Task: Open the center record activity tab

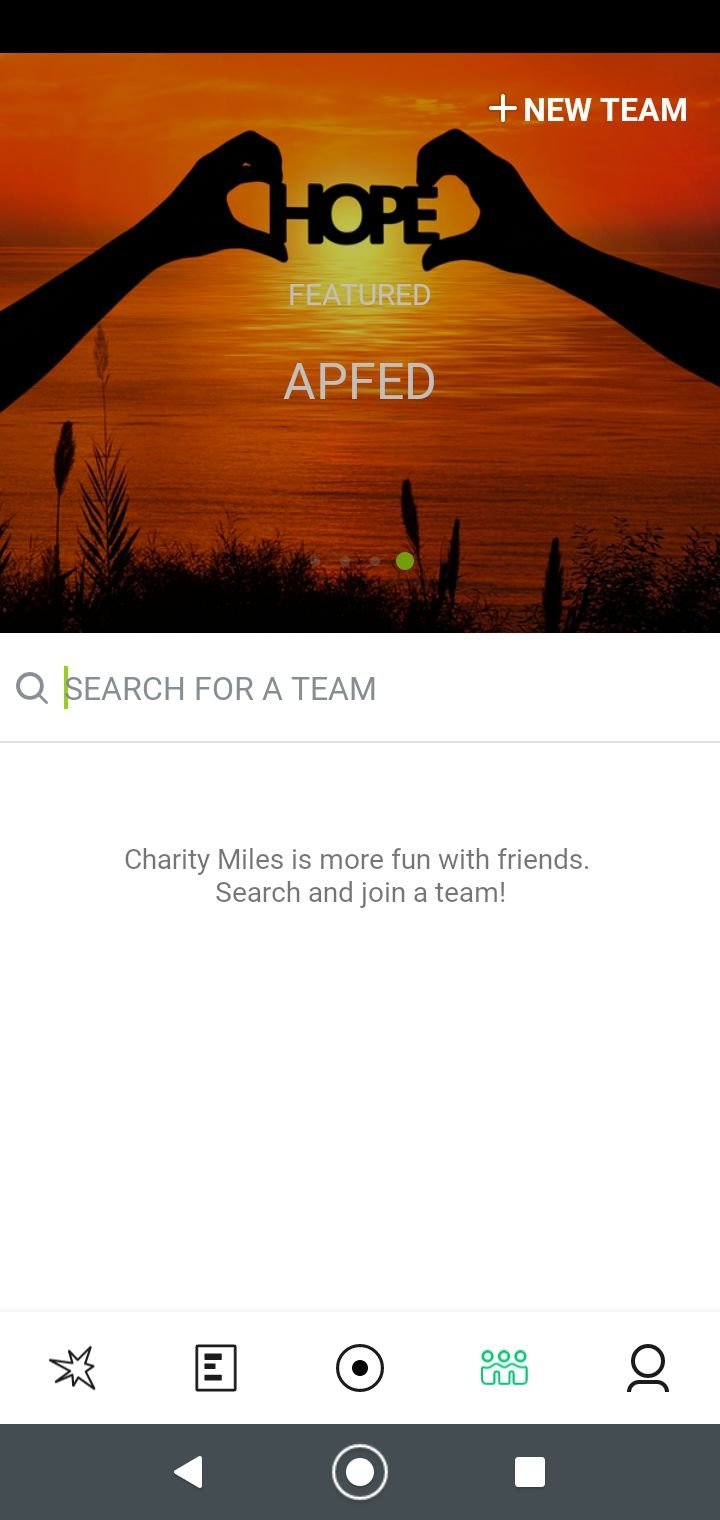Action: 360,1367
